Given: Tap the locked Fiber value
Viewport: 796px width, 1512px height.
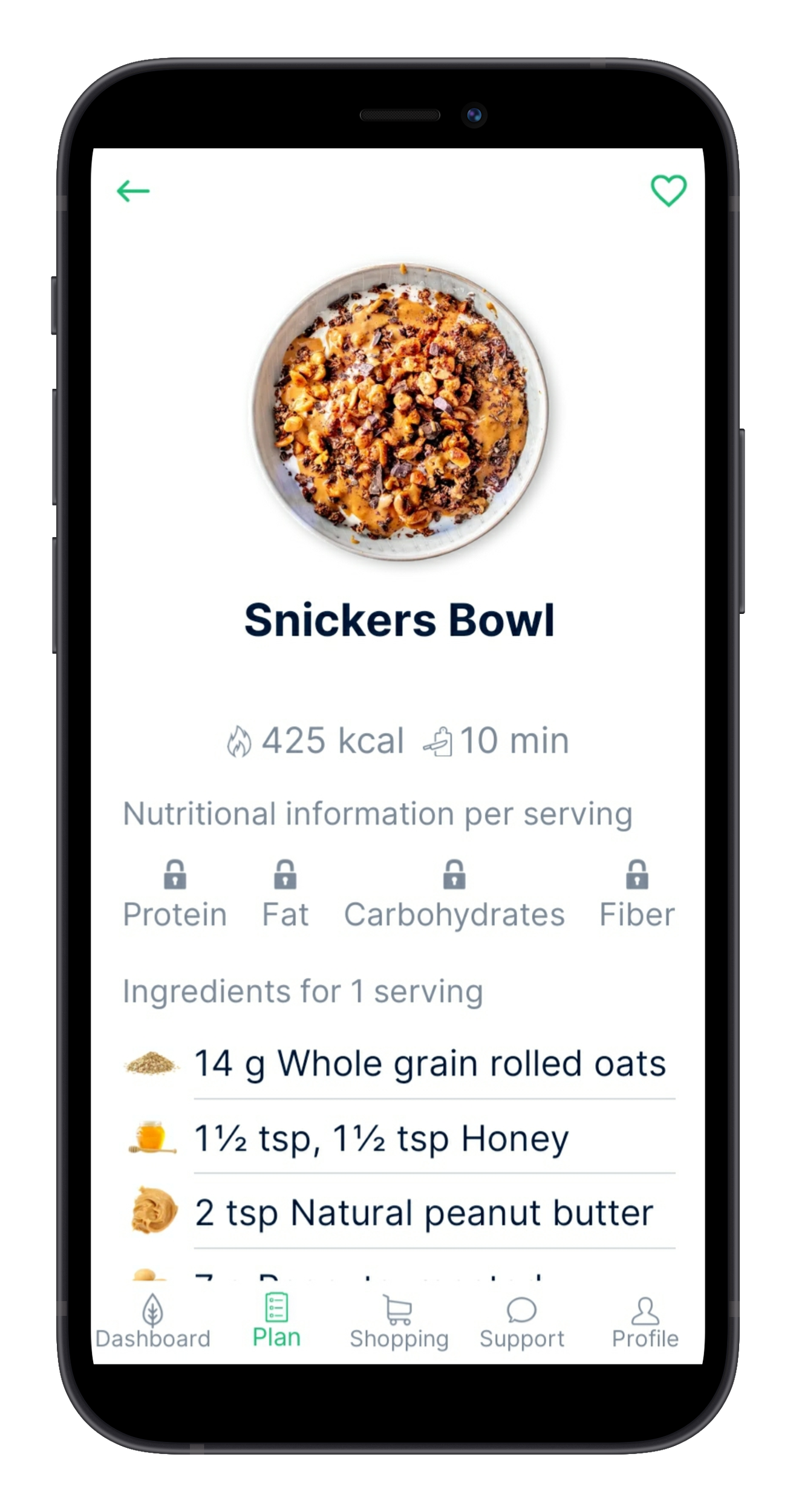Looking at the screenshot, I should [x=637, y=875].
